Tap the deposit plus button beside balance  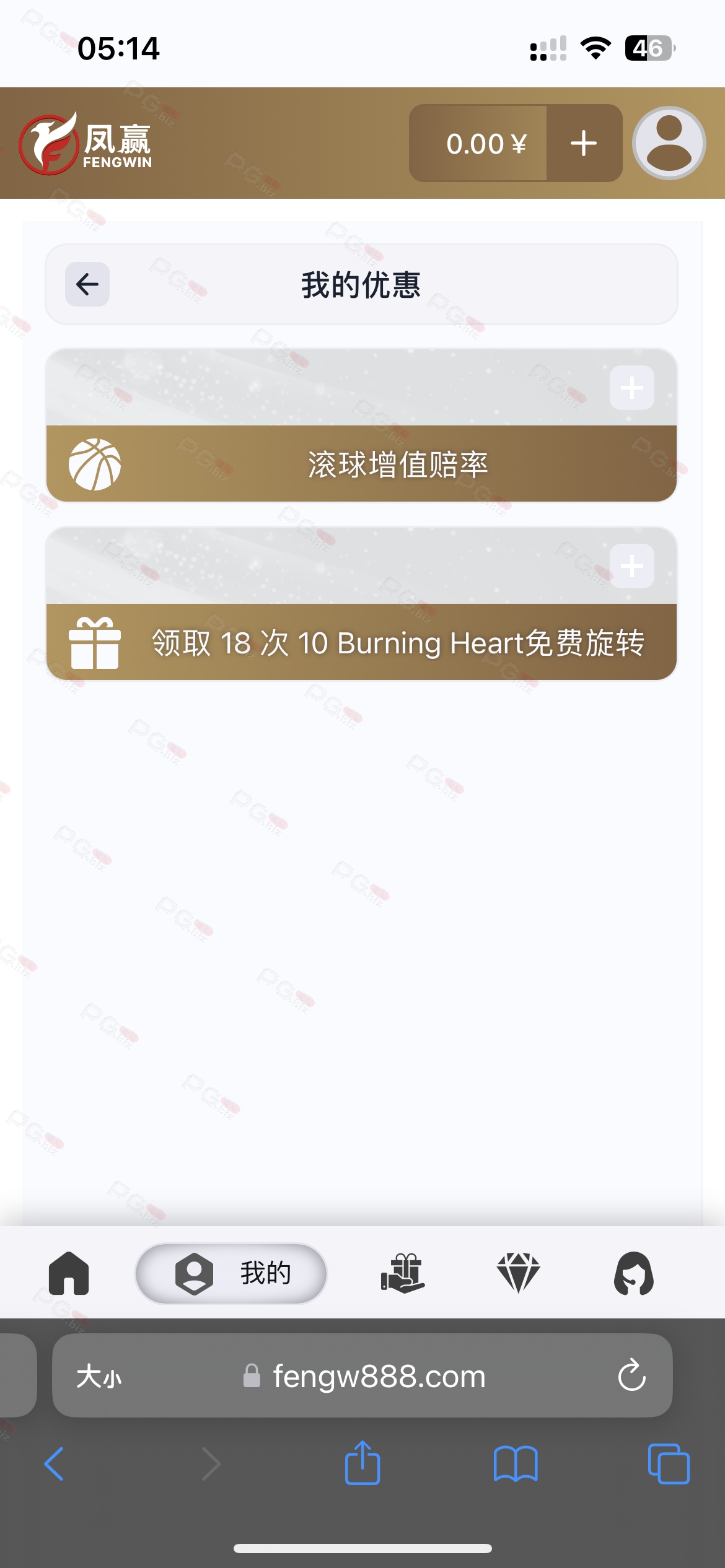(584, 144)
